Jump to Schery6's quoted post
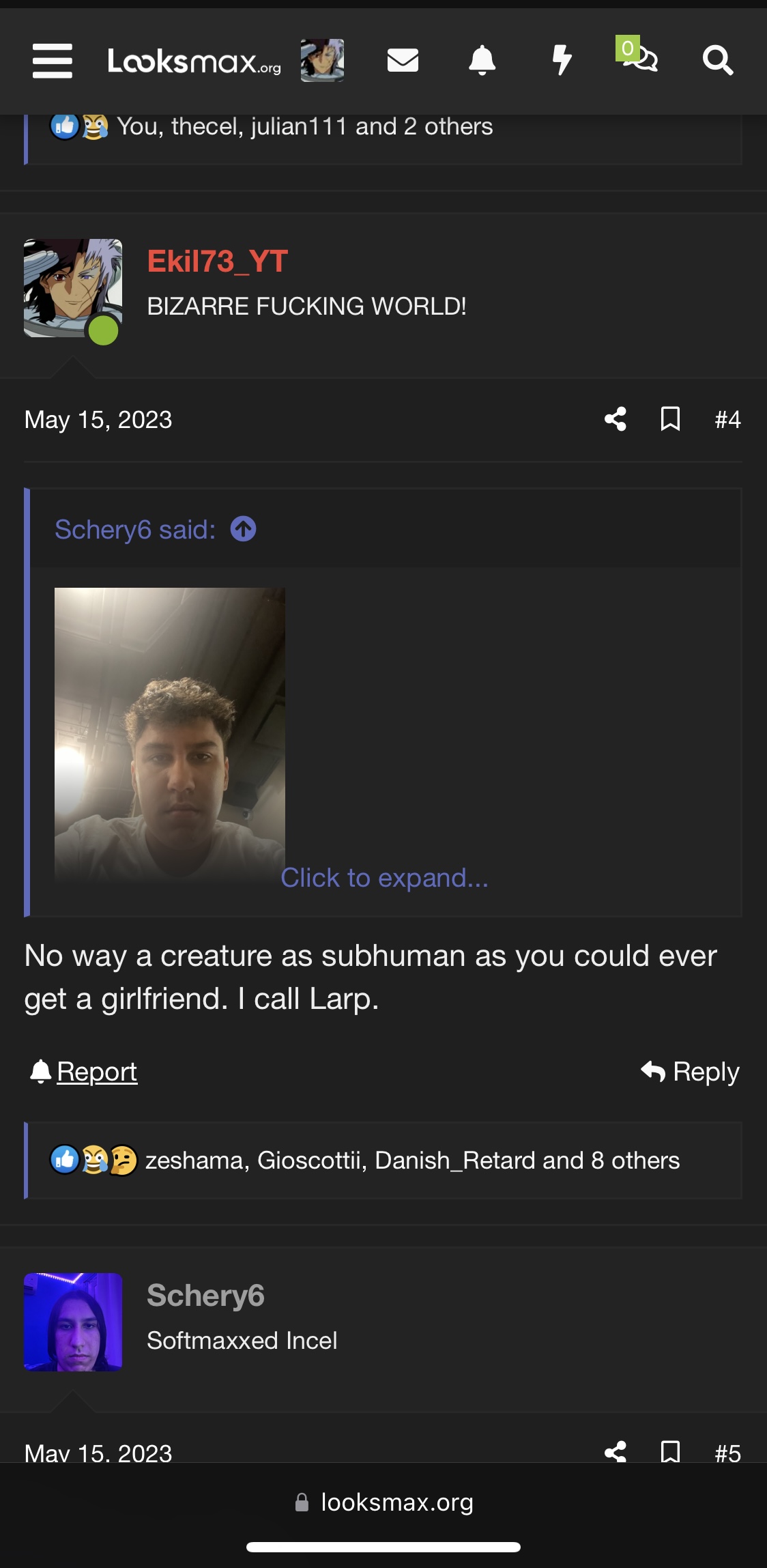Viewport: 767px width, 1568px height. (x=244, y=529)
